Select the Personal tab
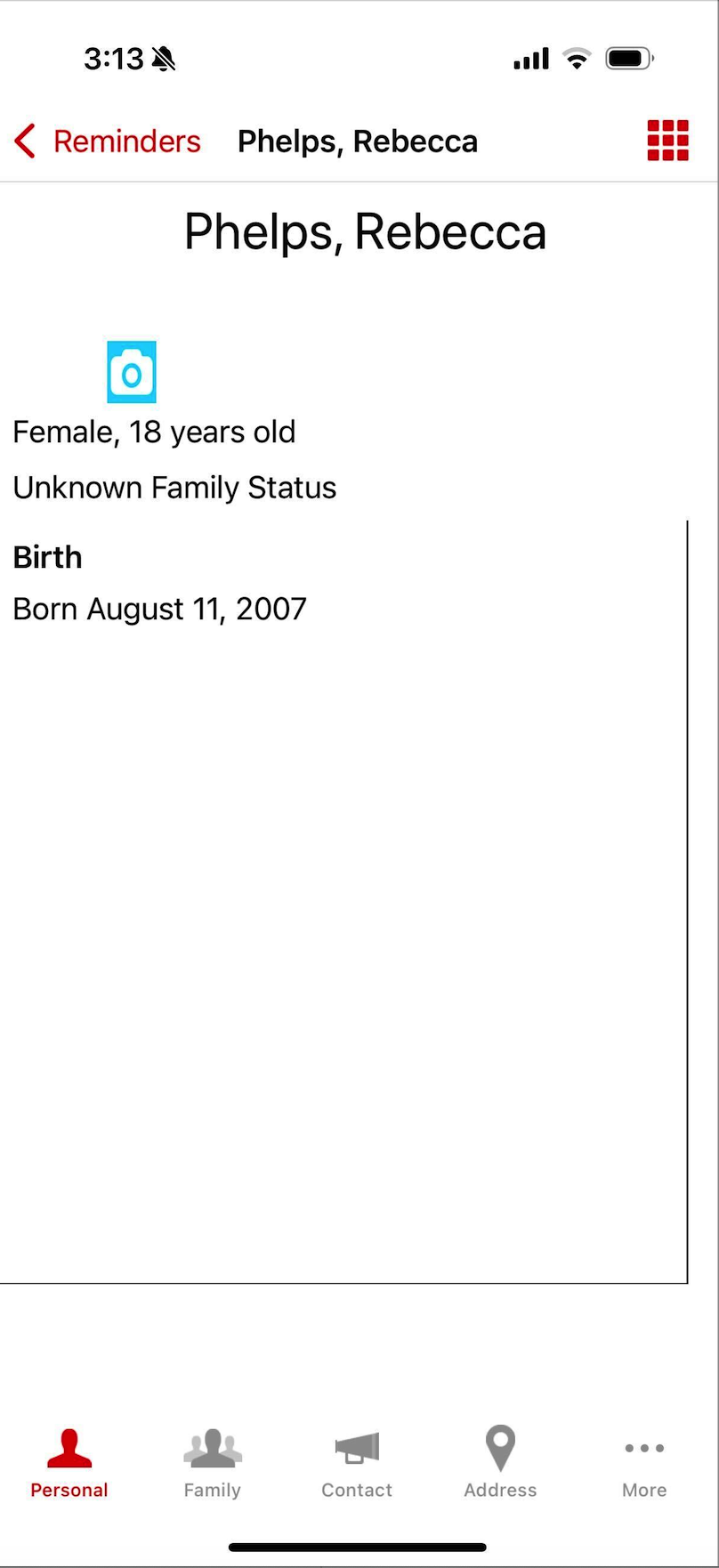Image resolution: width=719 pixels, height=1568 pixels. pos(69,1463)
